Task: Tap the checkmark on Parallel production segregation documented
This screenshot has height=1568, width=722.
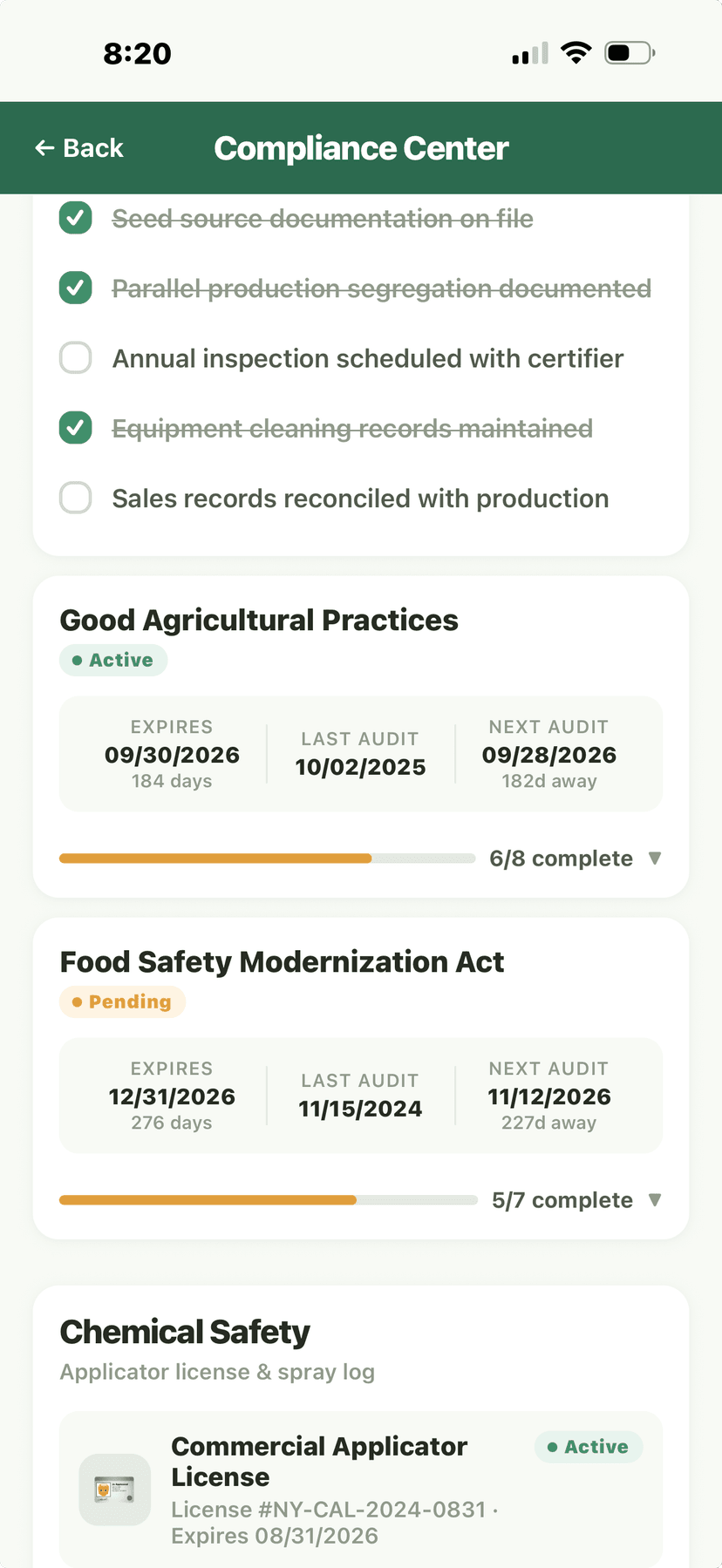Action: point(75,288)
